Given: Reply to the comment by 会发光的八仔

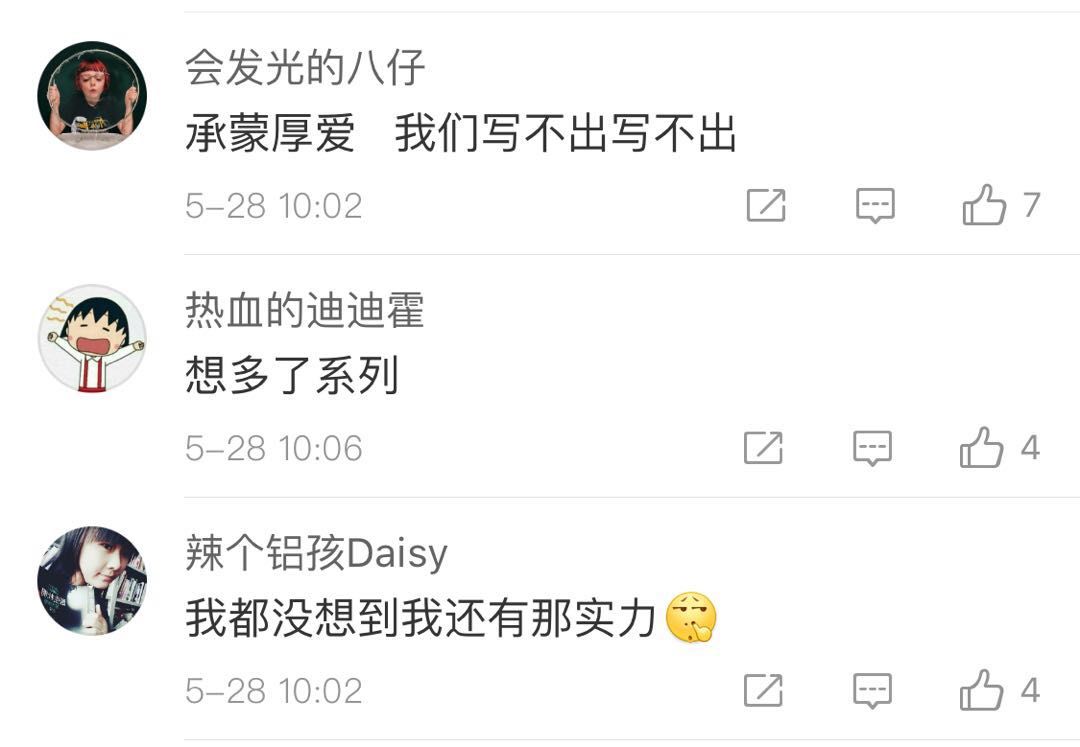Looking at the screenshot, I should click(x=875, y=205).
